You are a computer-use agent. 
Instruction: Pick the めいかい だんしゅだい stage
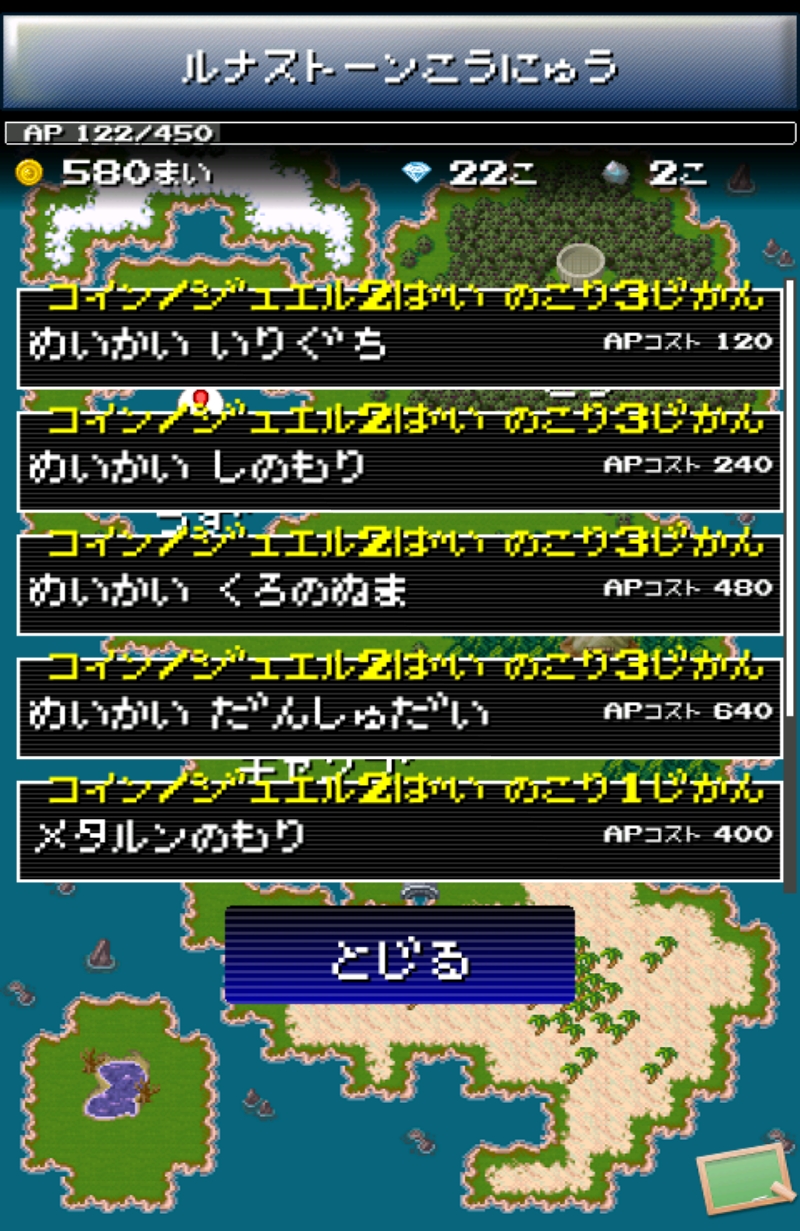(x=399, y=712)
